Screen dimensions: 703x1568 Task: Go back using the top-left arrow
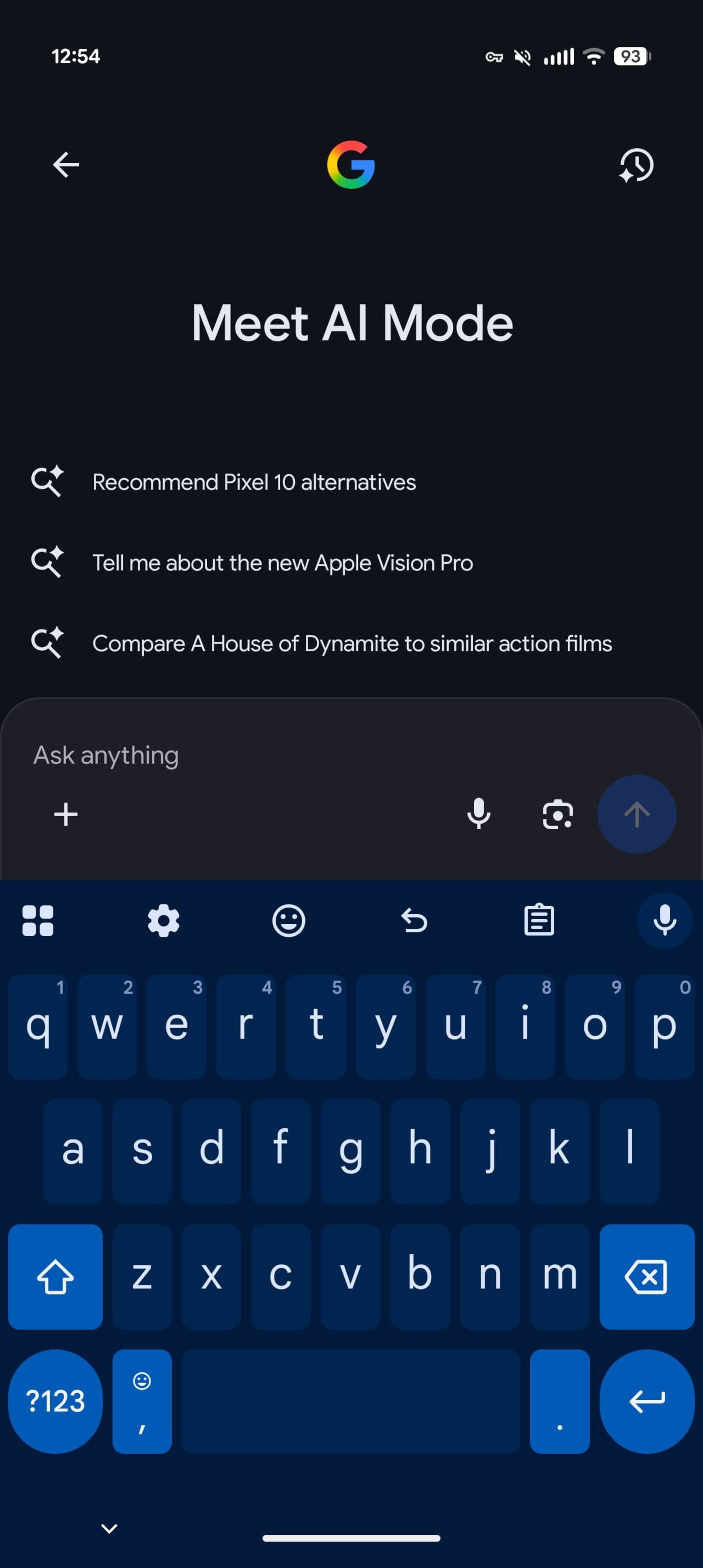[66, 164]
